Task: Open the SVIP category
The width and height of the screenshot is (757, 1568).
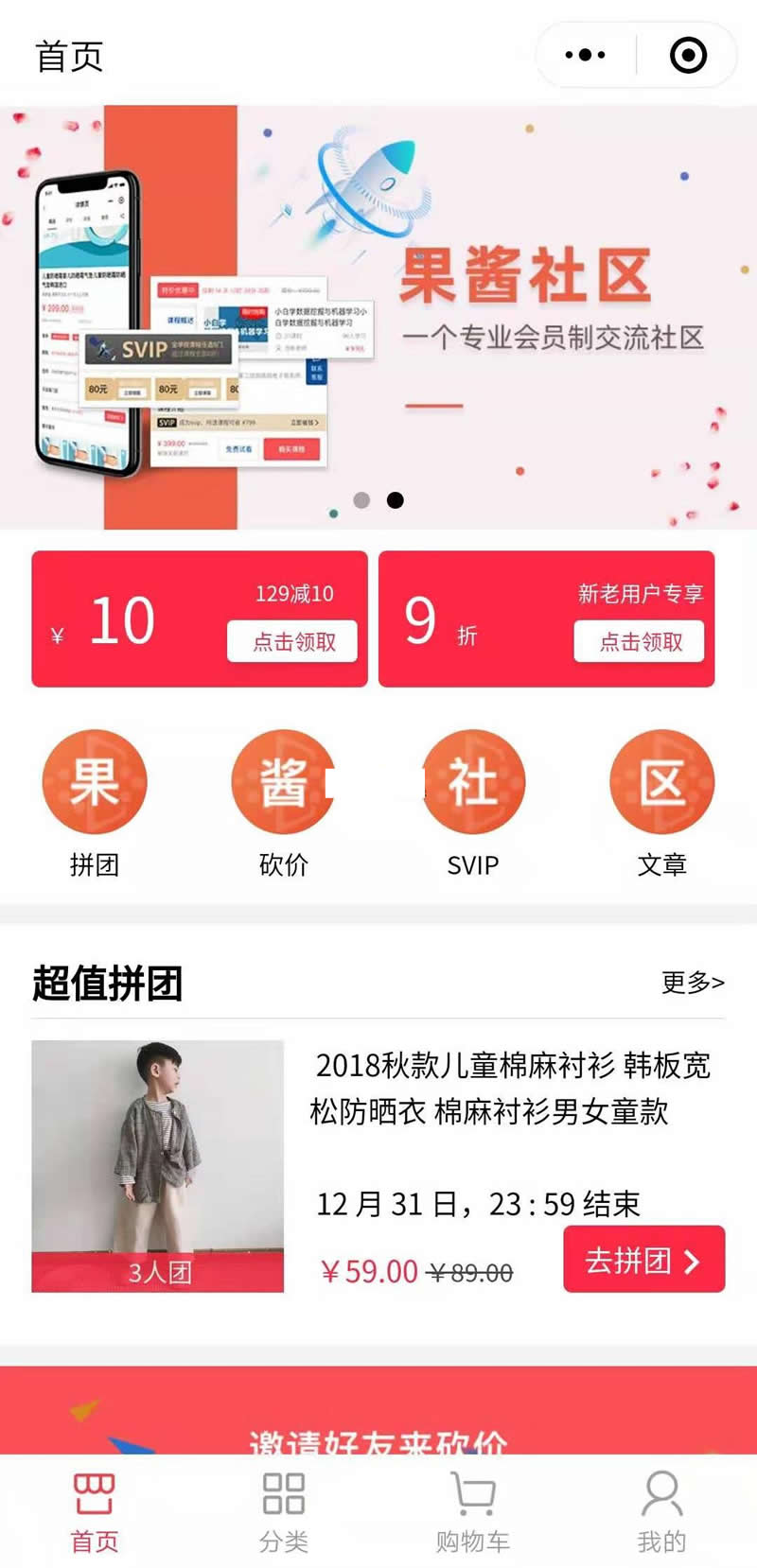Action: point(472,782)
